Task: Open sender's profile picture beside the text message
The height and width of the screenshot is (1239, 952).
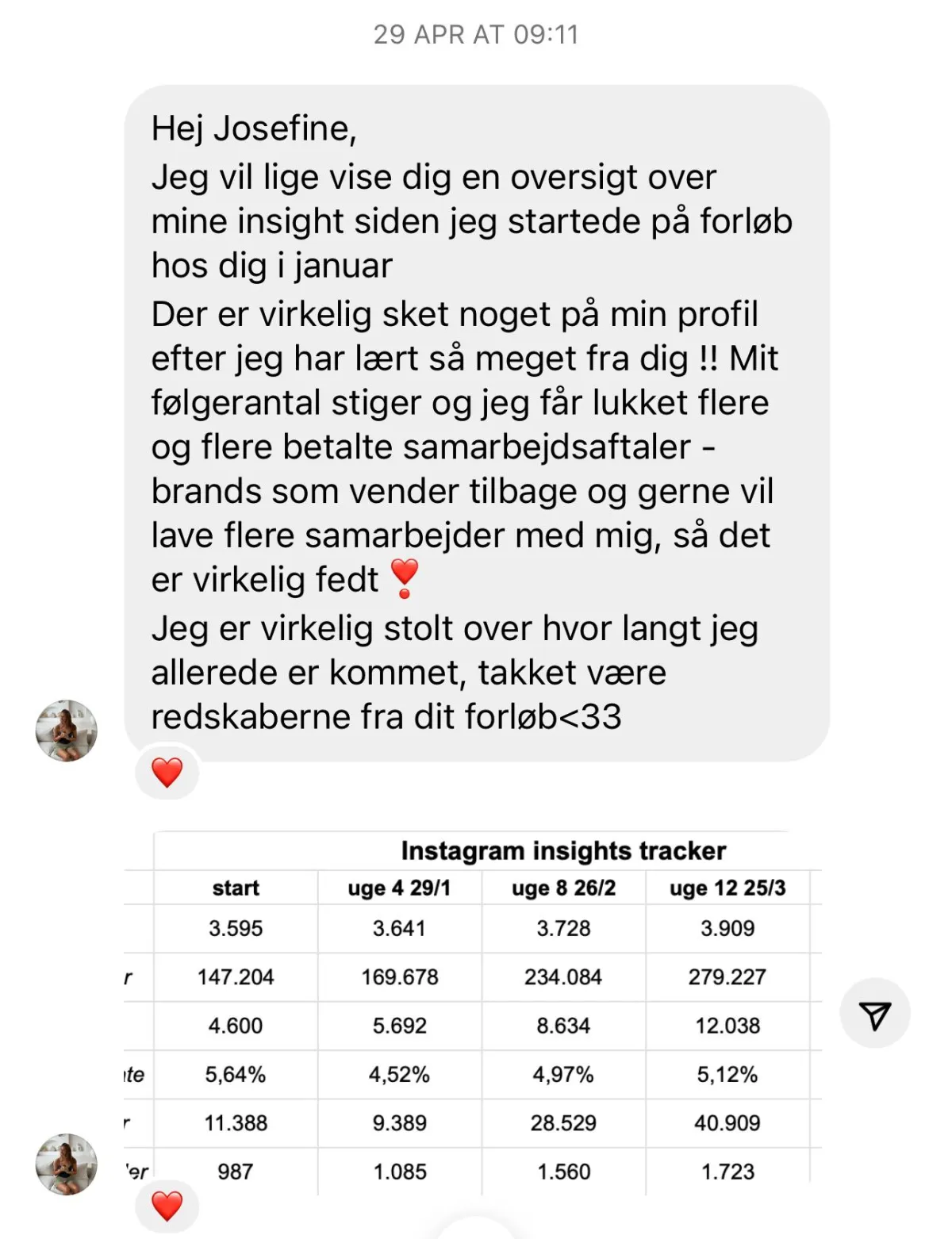Action: (67, 731)
